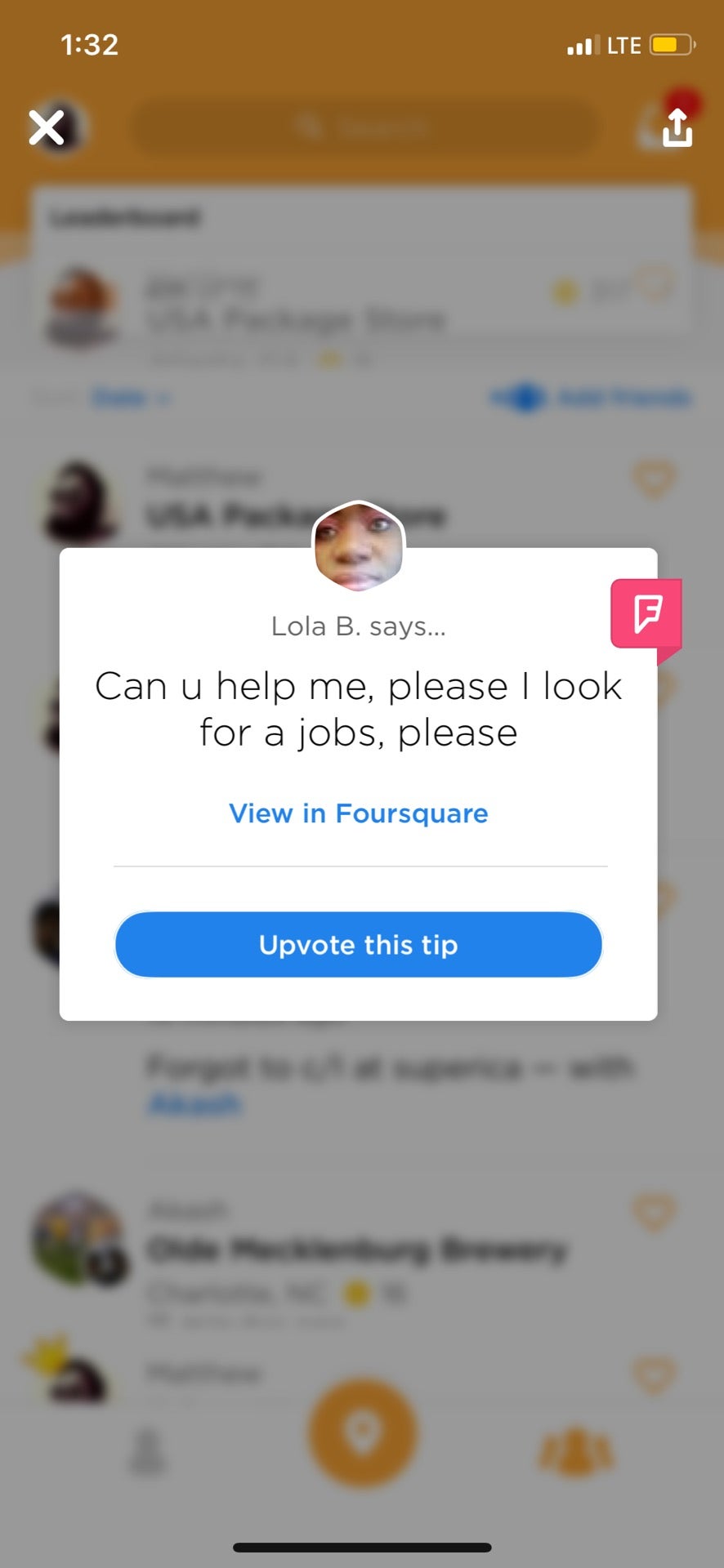Open View in Foursquare link
Screen dimensions: 724x1568
point(359,813)
